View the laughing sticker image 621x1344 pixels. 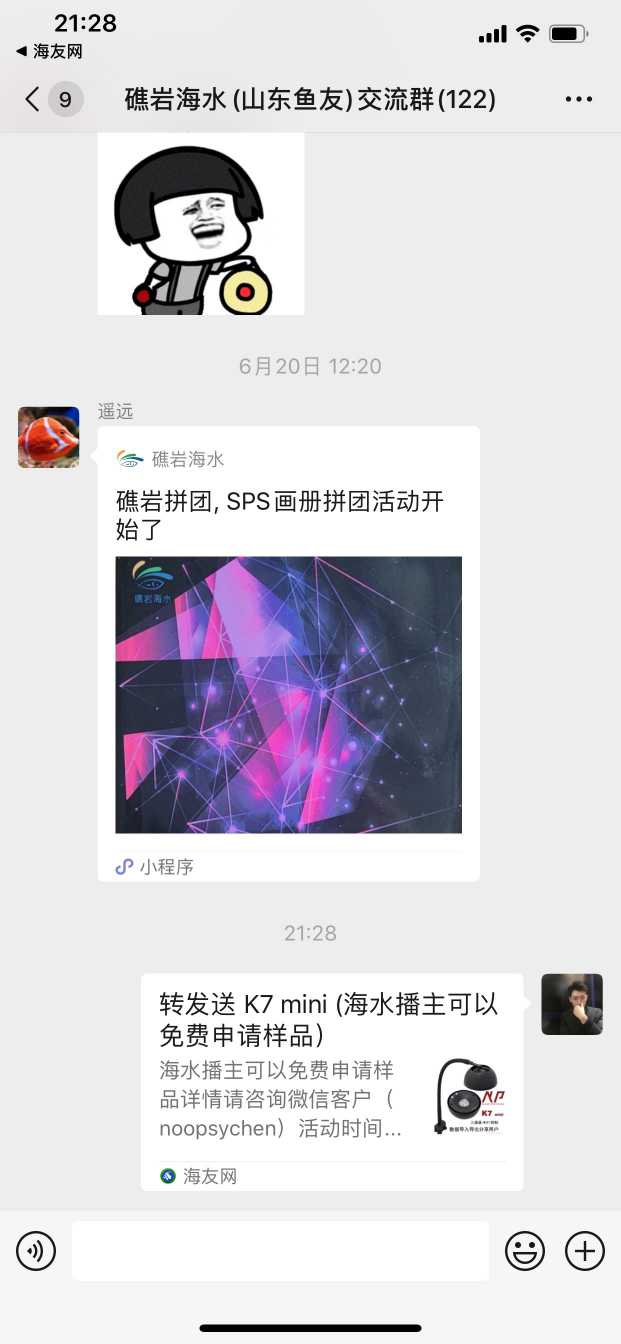pyautogui.click(x=200, y=224)
